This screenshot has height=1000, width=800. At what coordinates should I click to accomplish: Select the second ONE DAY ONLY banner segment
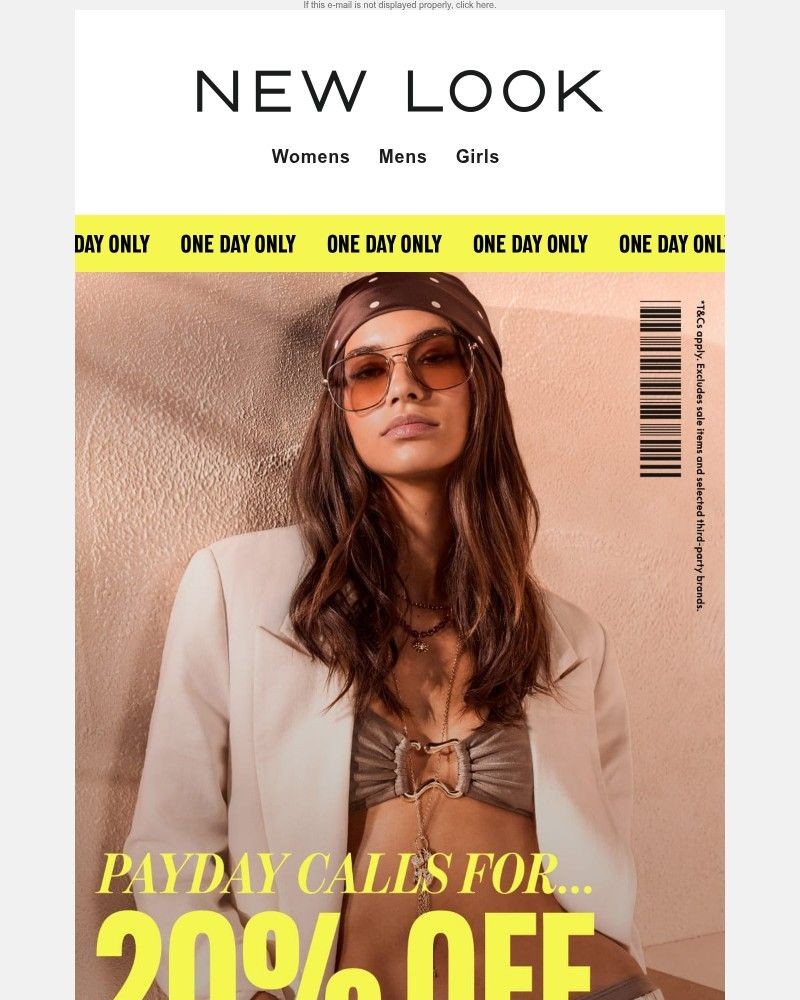238,243
